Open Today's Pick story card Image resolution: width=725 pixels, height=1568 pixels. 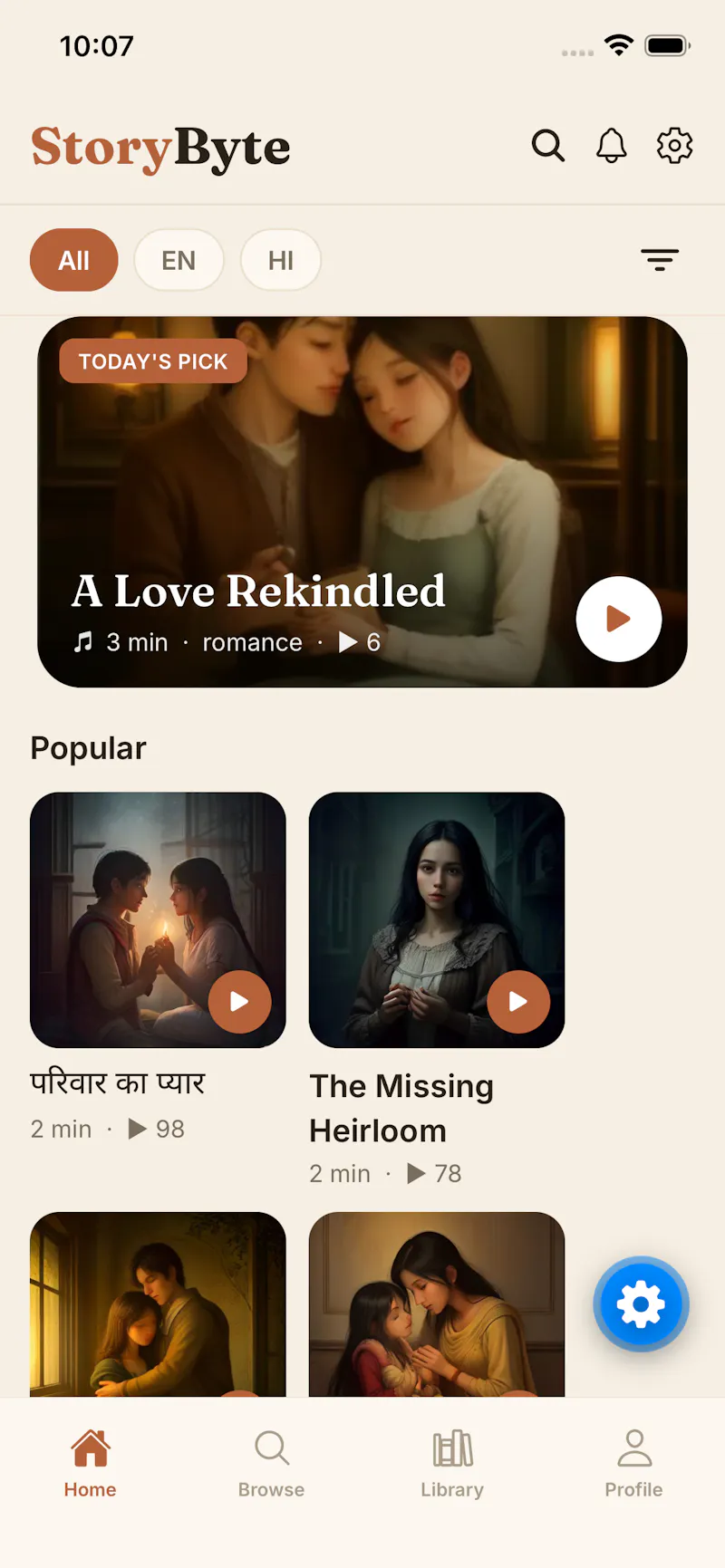point(362,502)
